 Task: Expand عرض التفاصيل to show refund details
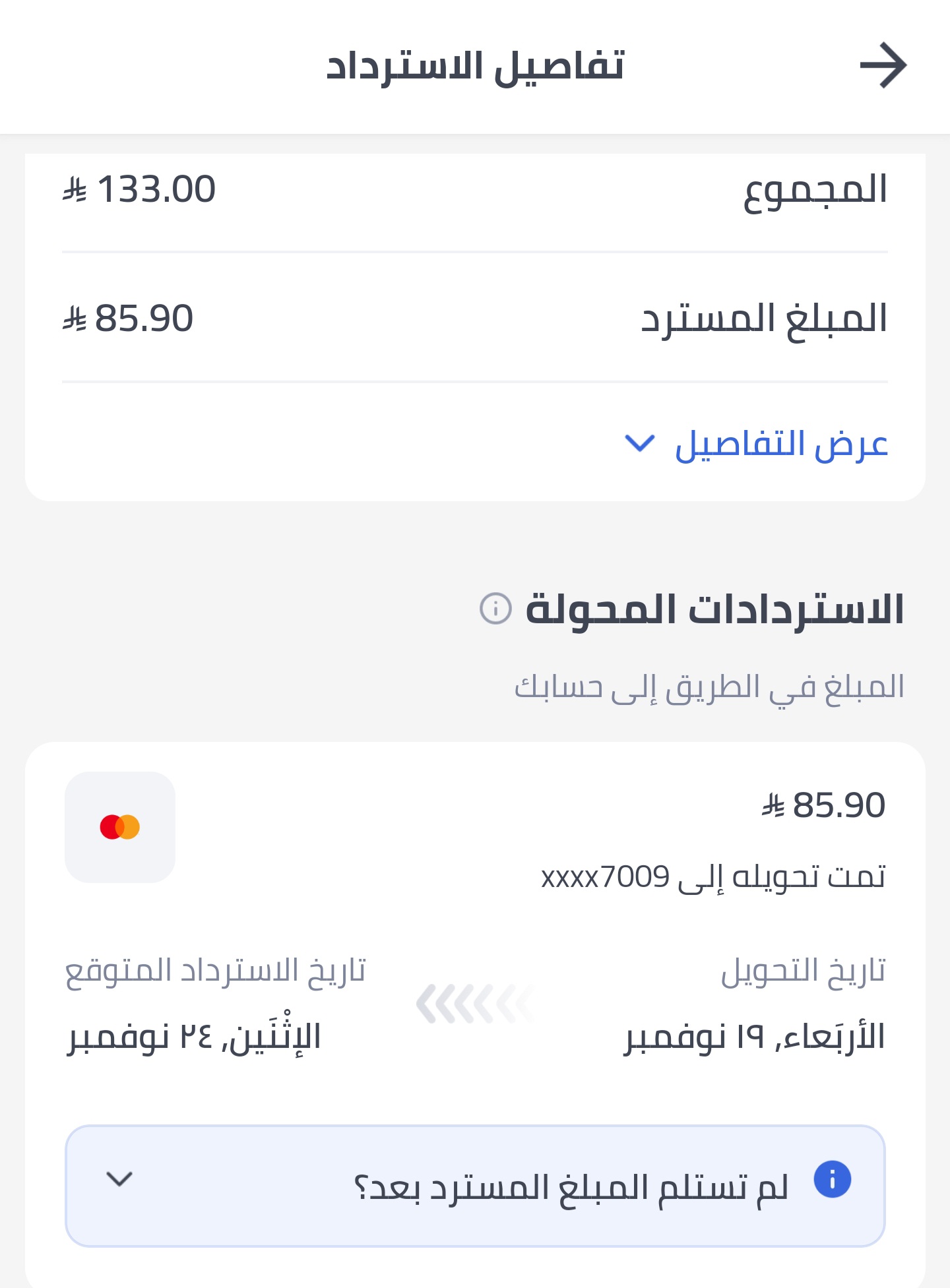click(x=756, y=444)
